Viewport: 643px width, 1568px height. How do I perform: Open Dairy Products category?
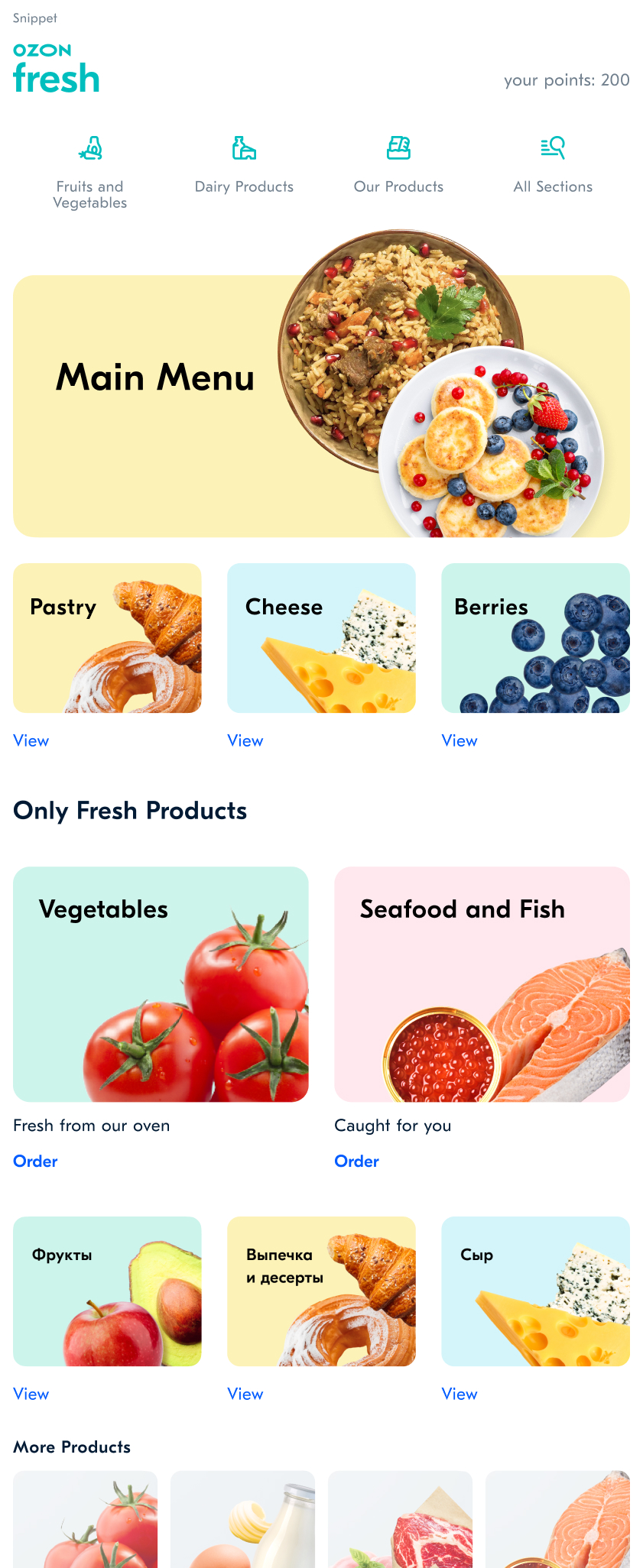point(244,164)
